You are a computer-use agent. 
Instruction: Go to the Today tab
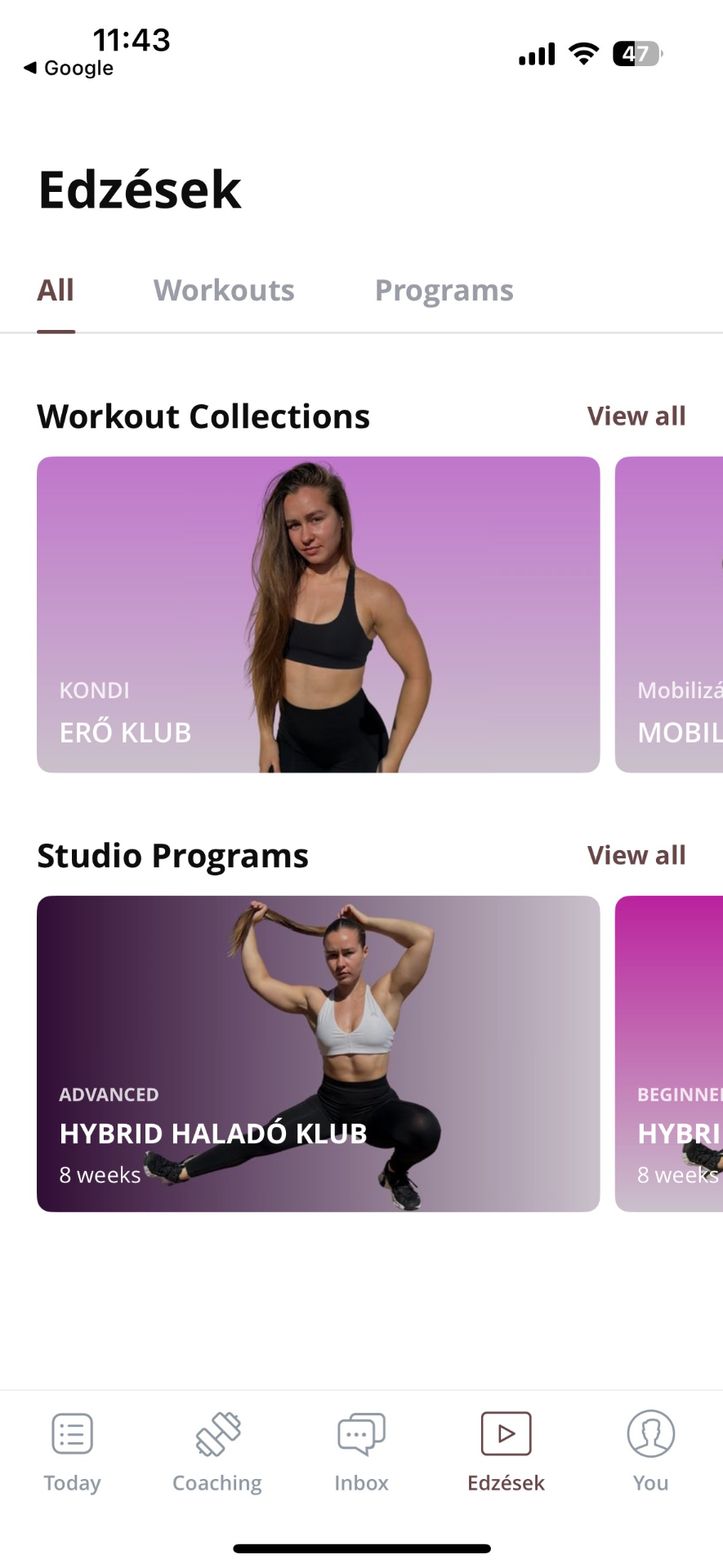(72, 1452)
